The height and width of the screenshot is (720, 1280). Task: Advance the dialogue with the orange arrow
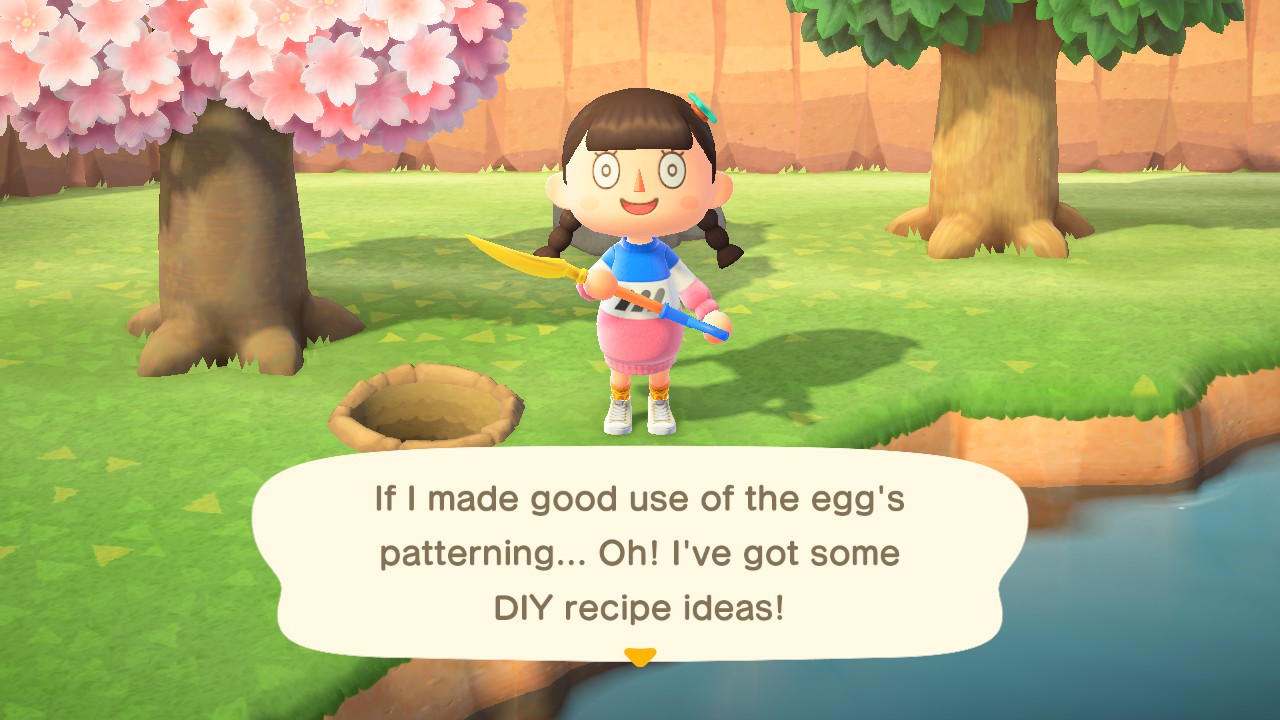pyautogui.click(x=640, y=657)
